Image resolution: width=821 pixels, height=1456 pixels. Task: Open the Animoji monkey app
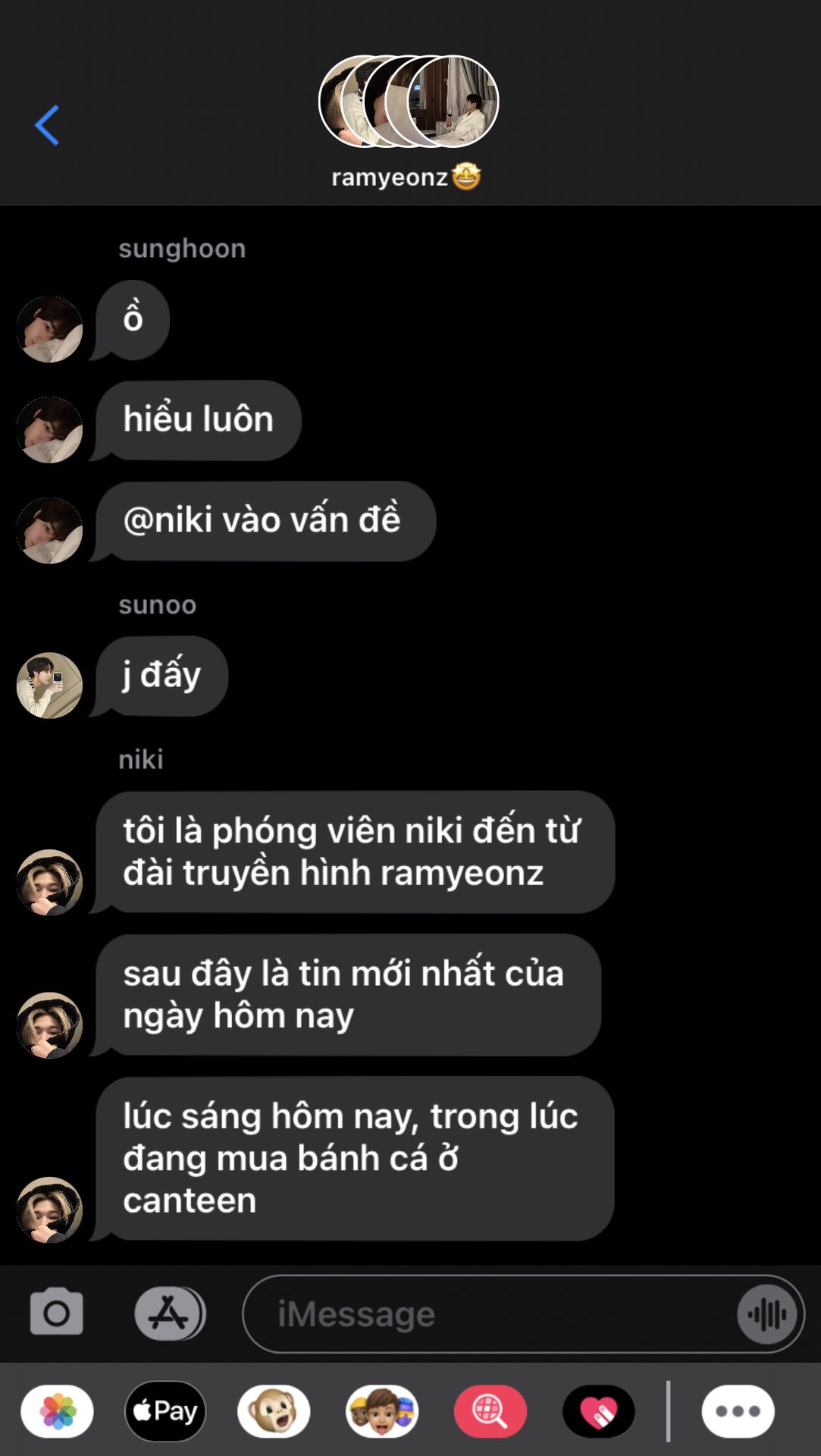[x=274, y=1411]
